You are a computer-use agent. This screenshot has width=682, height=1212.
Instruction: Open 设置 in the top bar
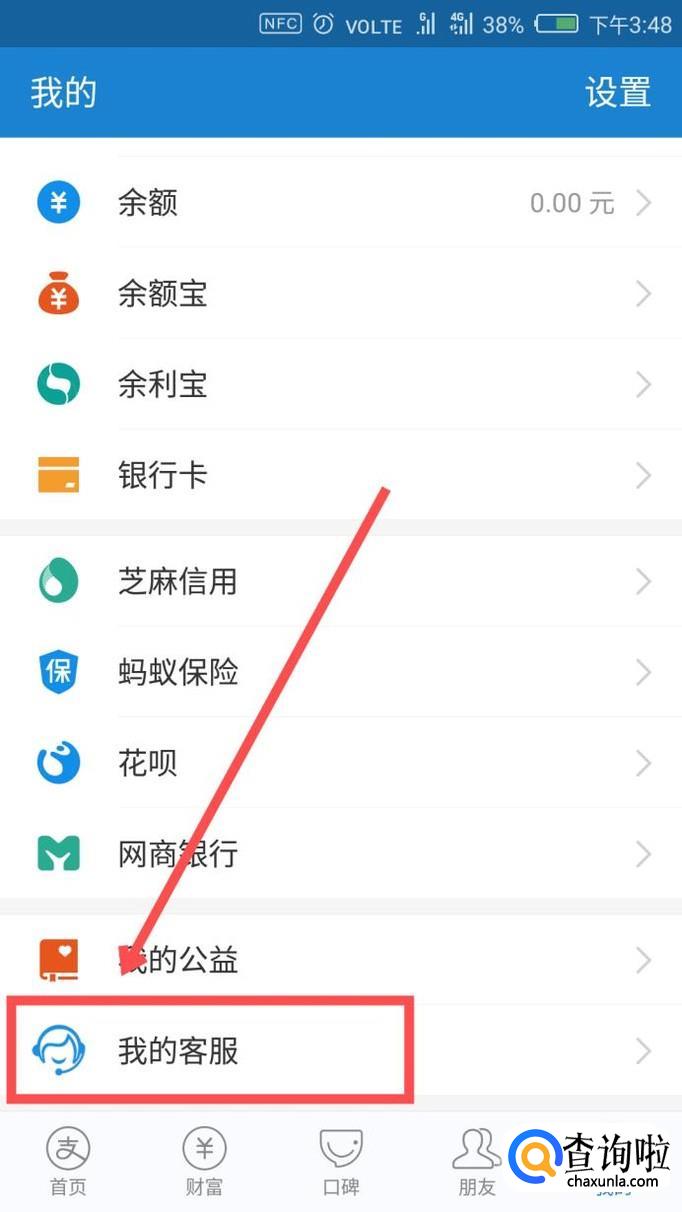[617, 92]
